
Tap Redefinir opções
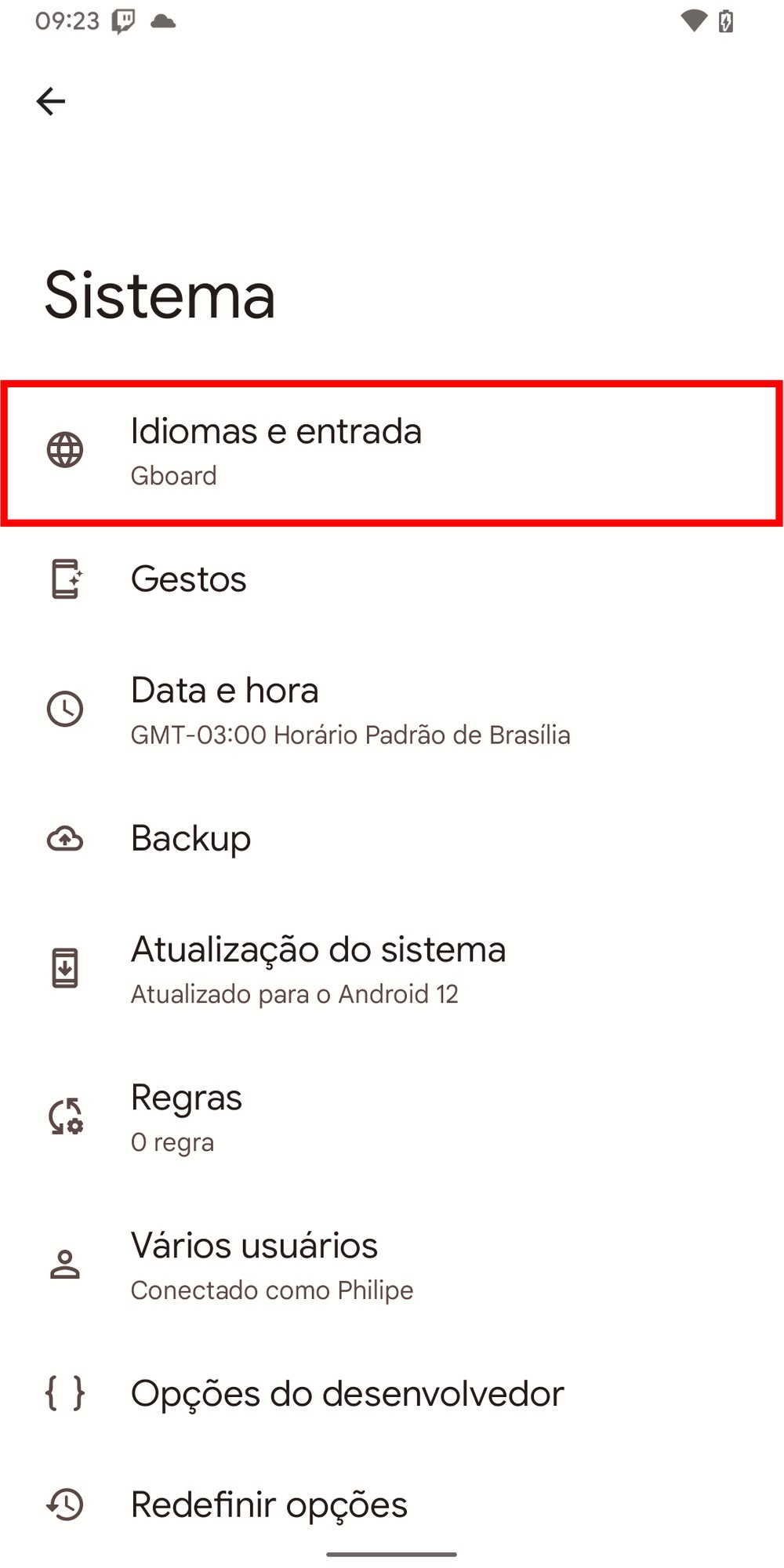point(269,1504)
